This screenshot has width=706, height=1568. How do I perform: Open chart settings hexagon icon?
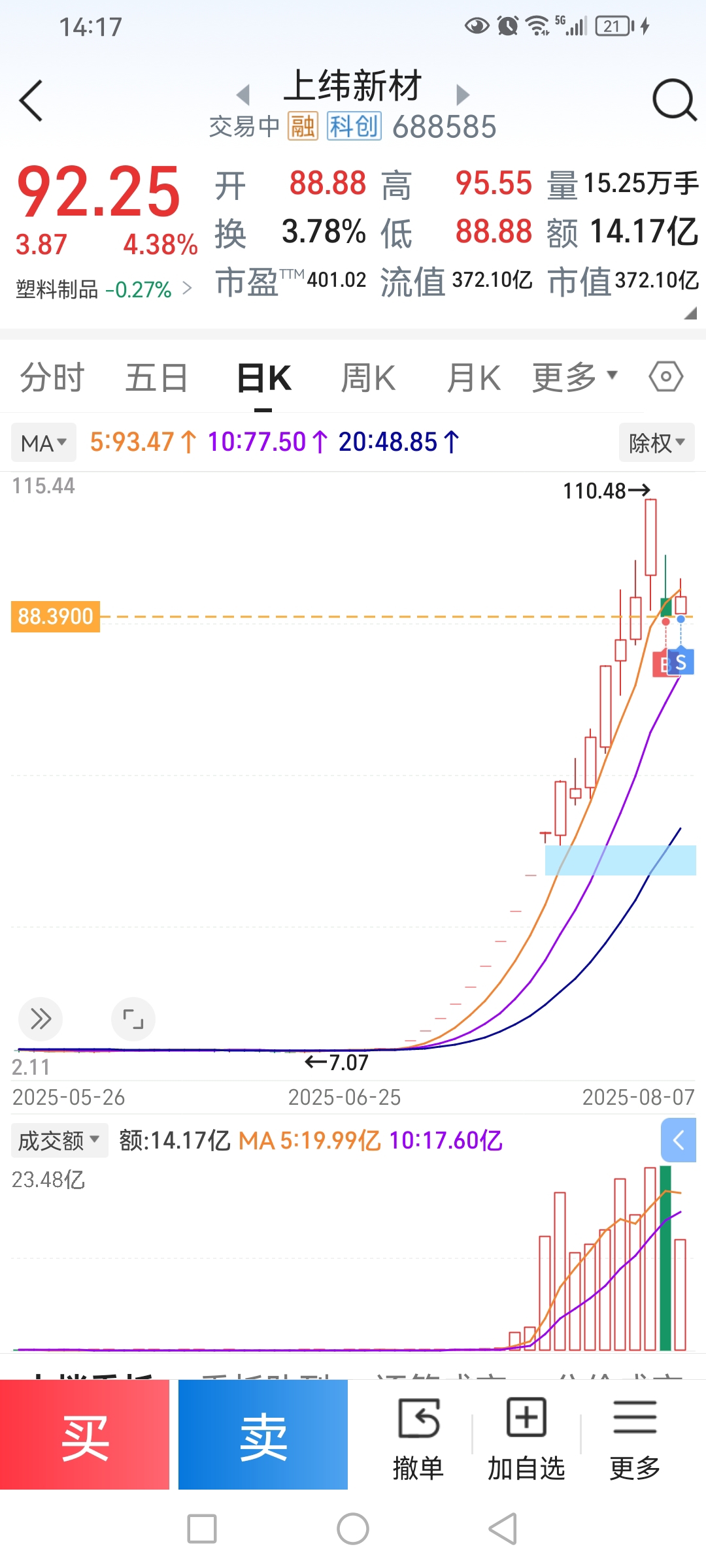point(665,377)
